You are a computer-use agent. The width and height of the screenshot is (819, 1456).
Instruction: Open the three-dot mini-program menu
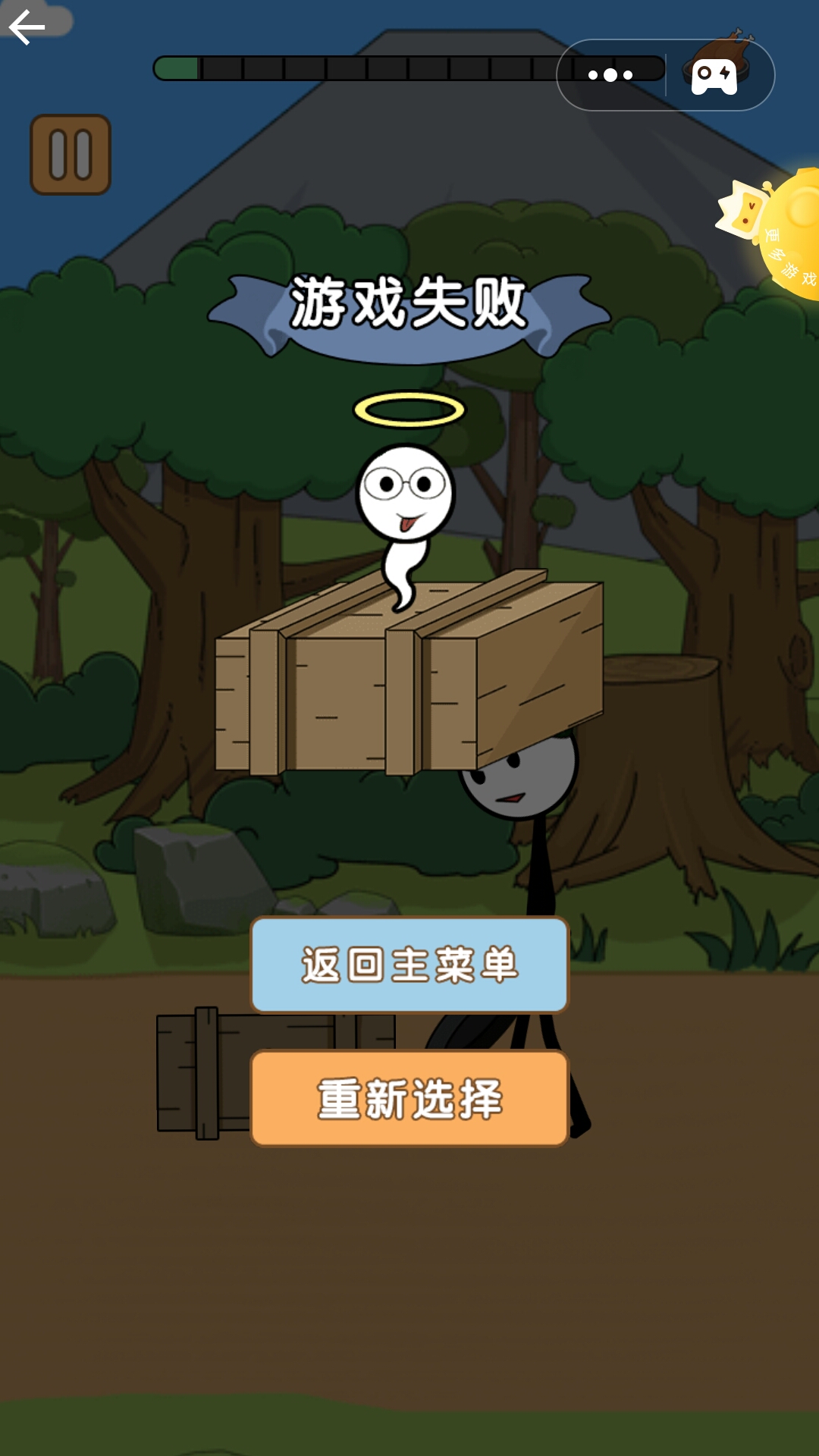click(x=610, y=75)
